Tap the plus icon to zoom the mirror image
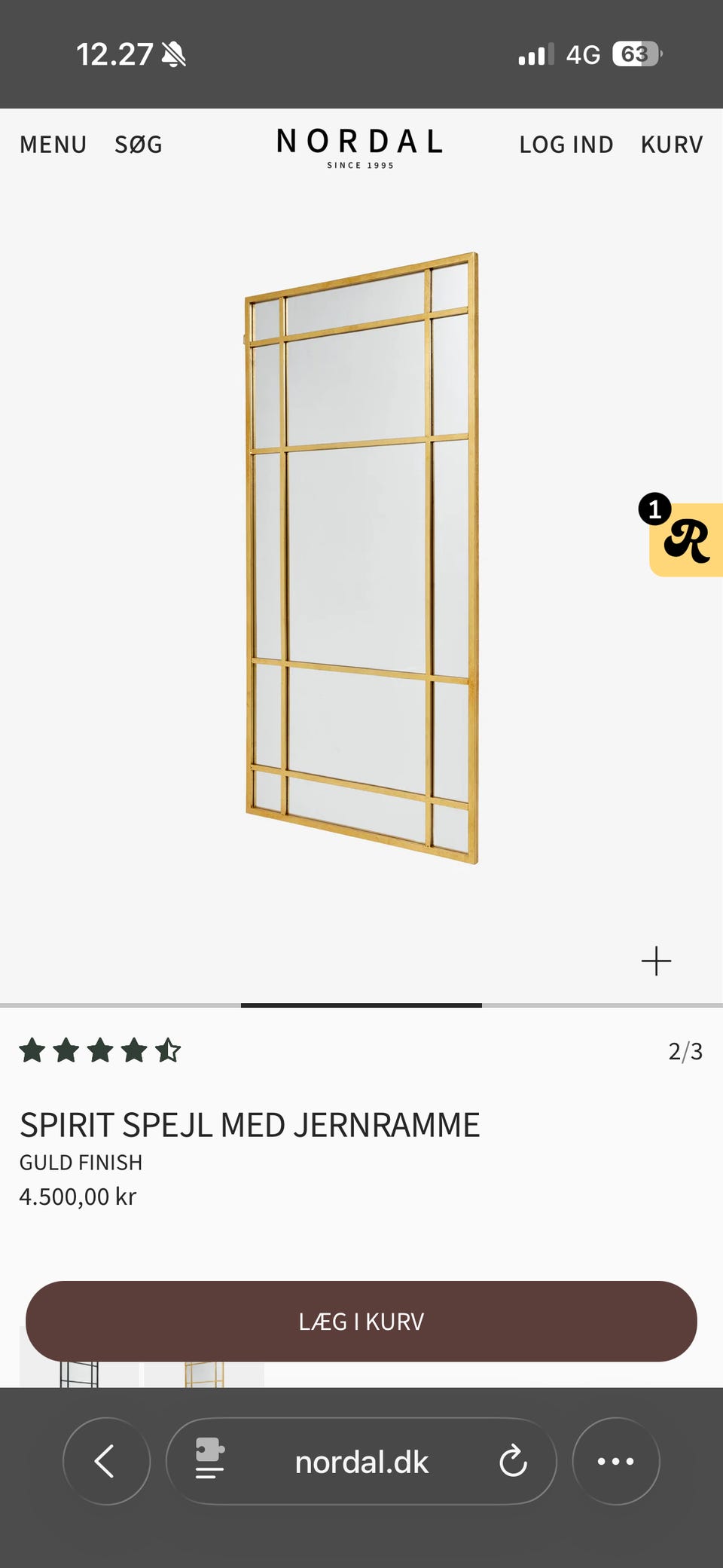This screenshot has width=723, height=1568. click(657, 960)
